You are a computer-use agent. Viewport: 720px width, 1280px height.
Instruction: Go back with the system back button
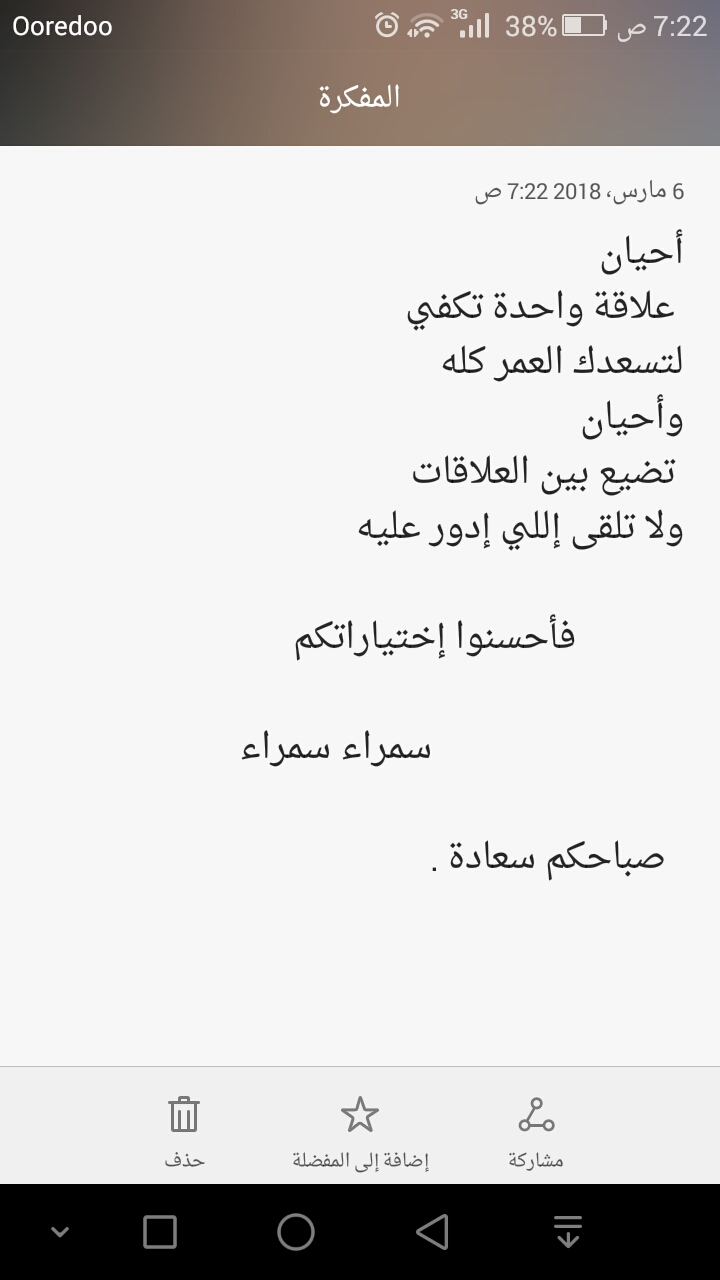pyautogui.click(x=432, y=1232)
